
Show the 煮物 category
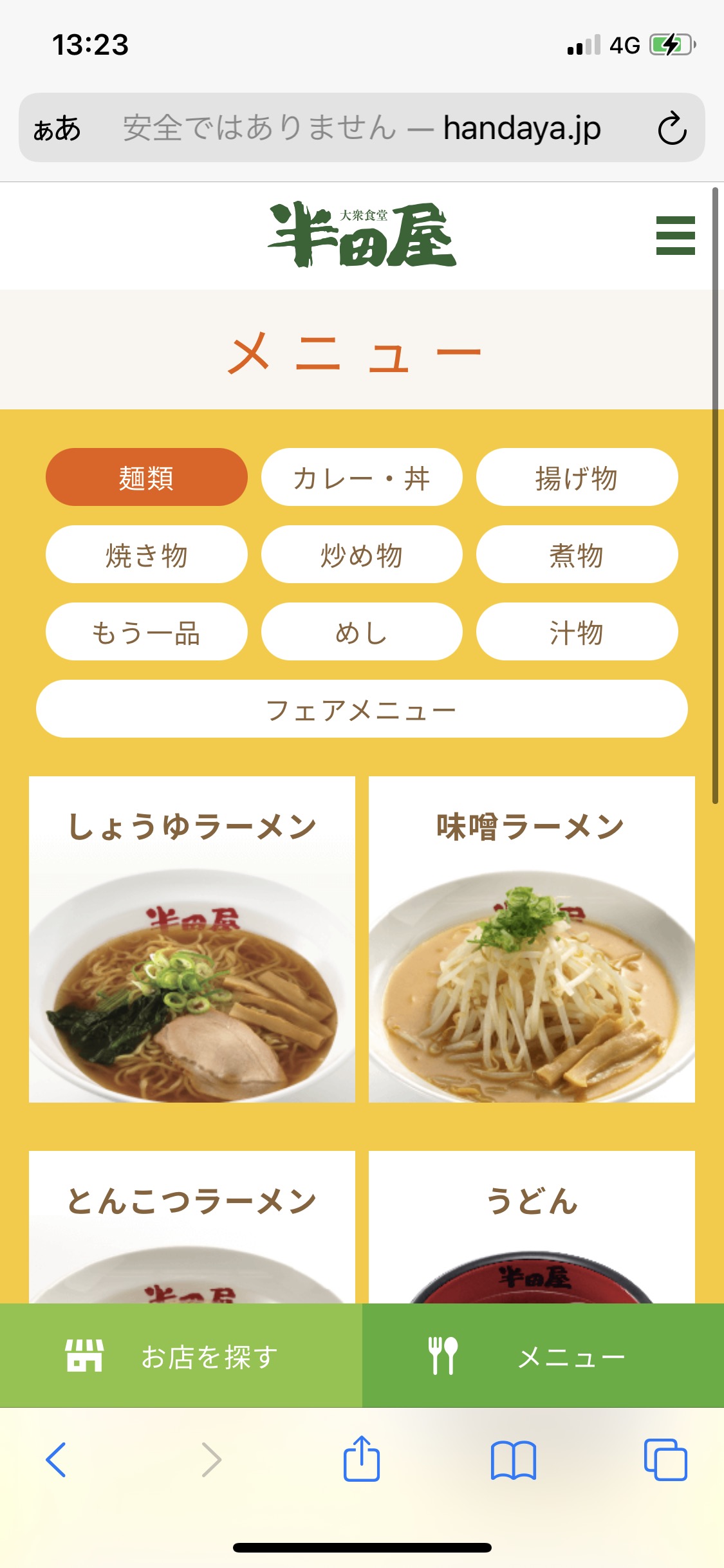tap(577, 555)
